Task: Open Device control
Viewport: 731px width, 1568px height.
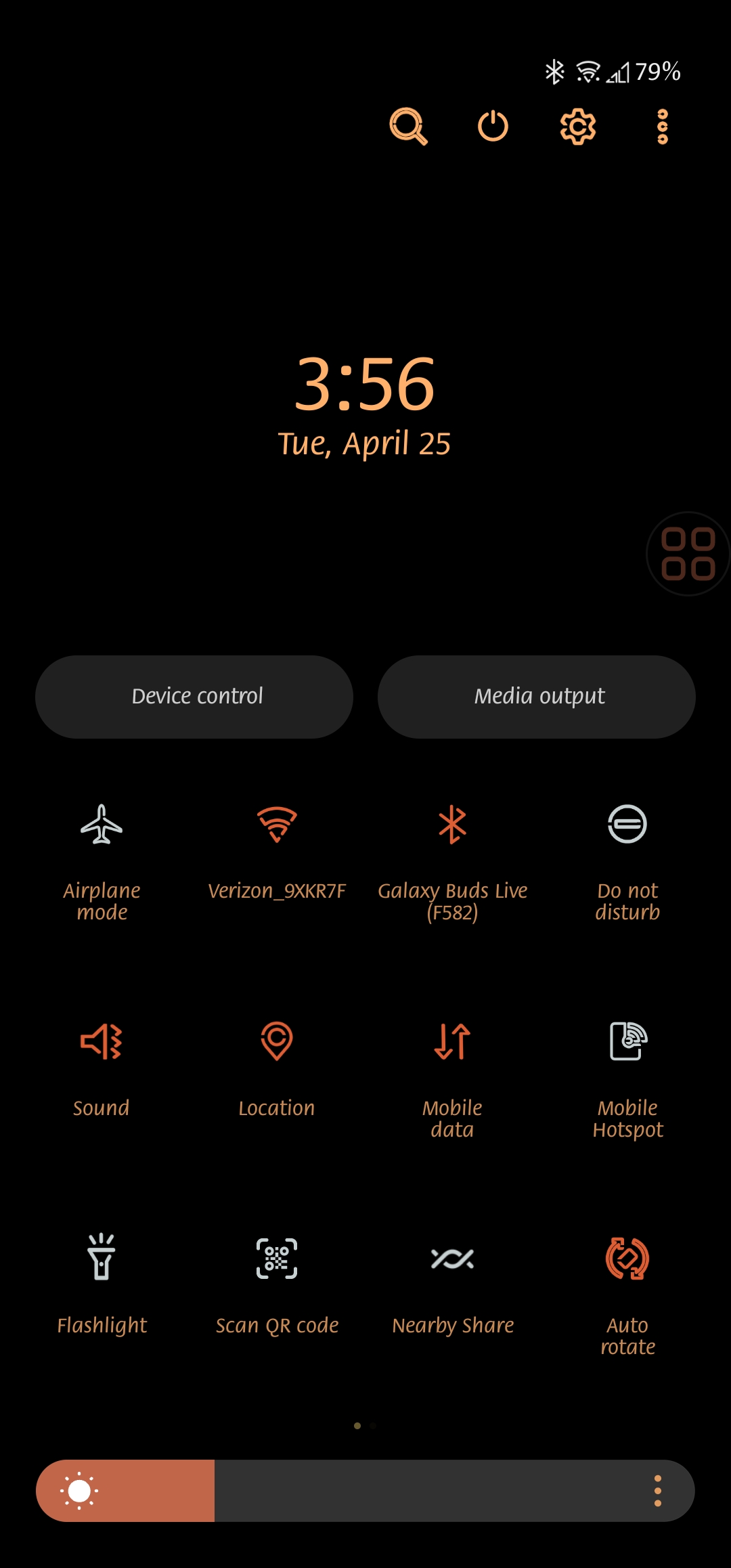Action: tap(194, 696)
